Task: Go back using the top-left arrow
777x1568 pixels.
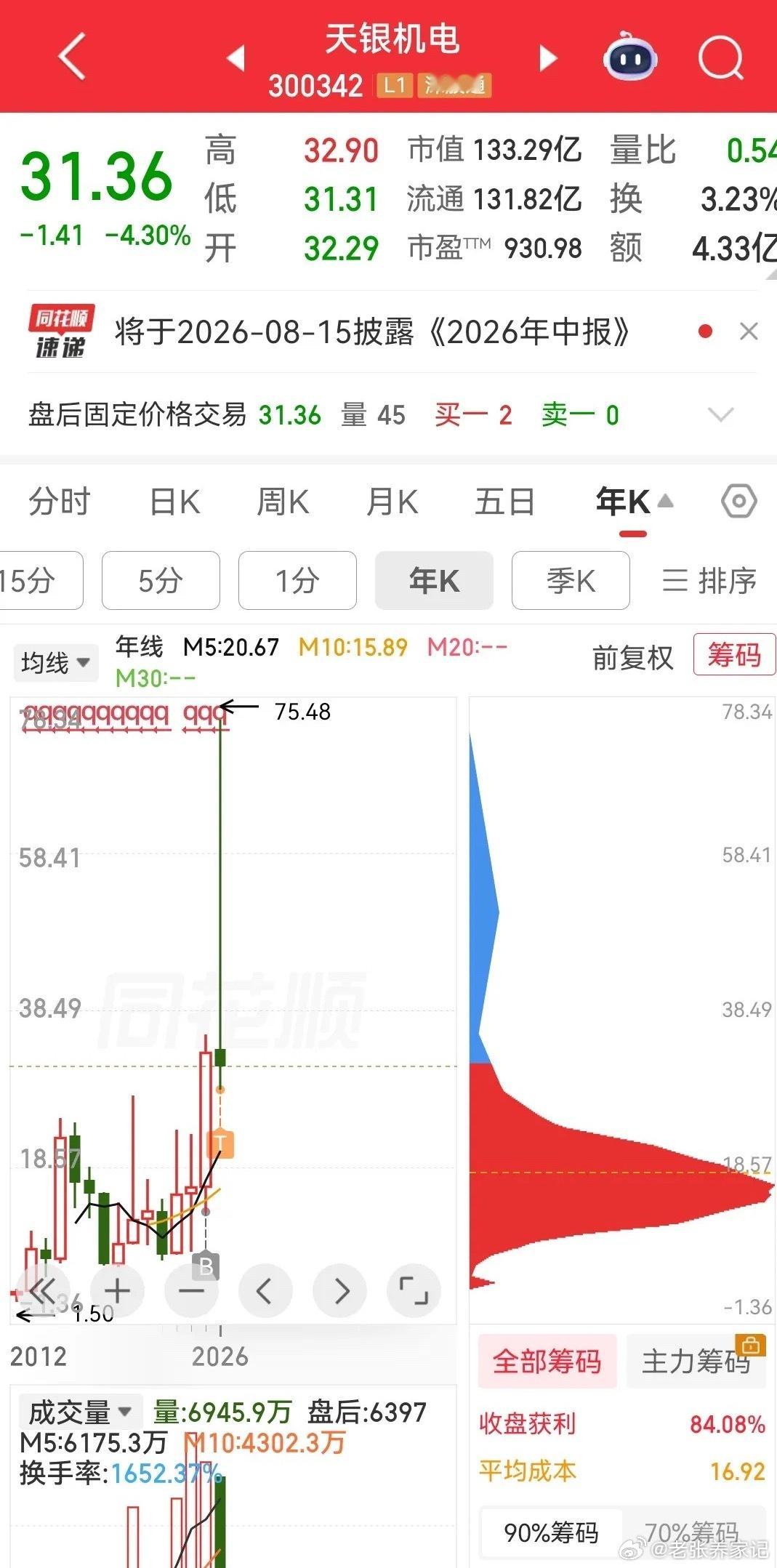Action: coord(72,56)
